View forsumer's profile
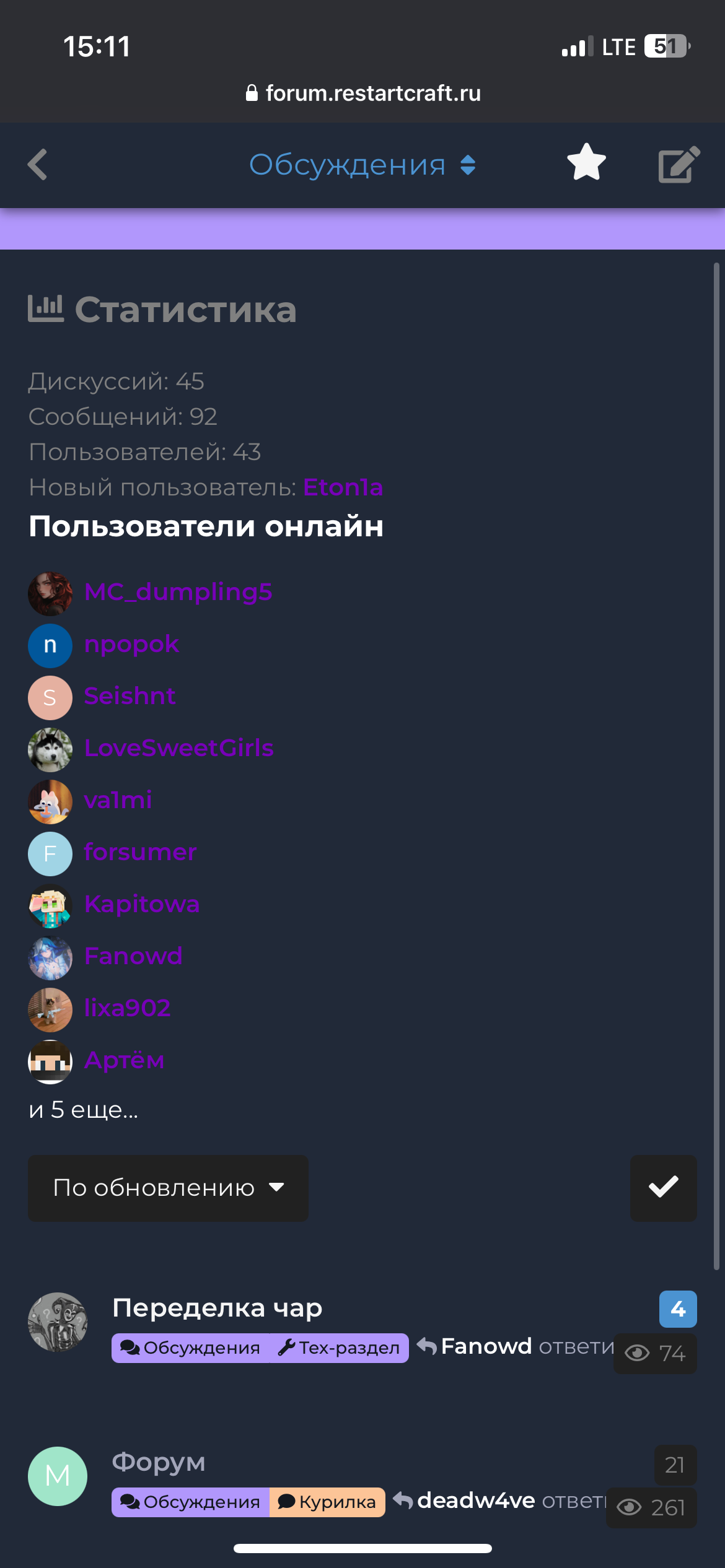Screen dimensions: 725x1568 click(x=141, y=852)
